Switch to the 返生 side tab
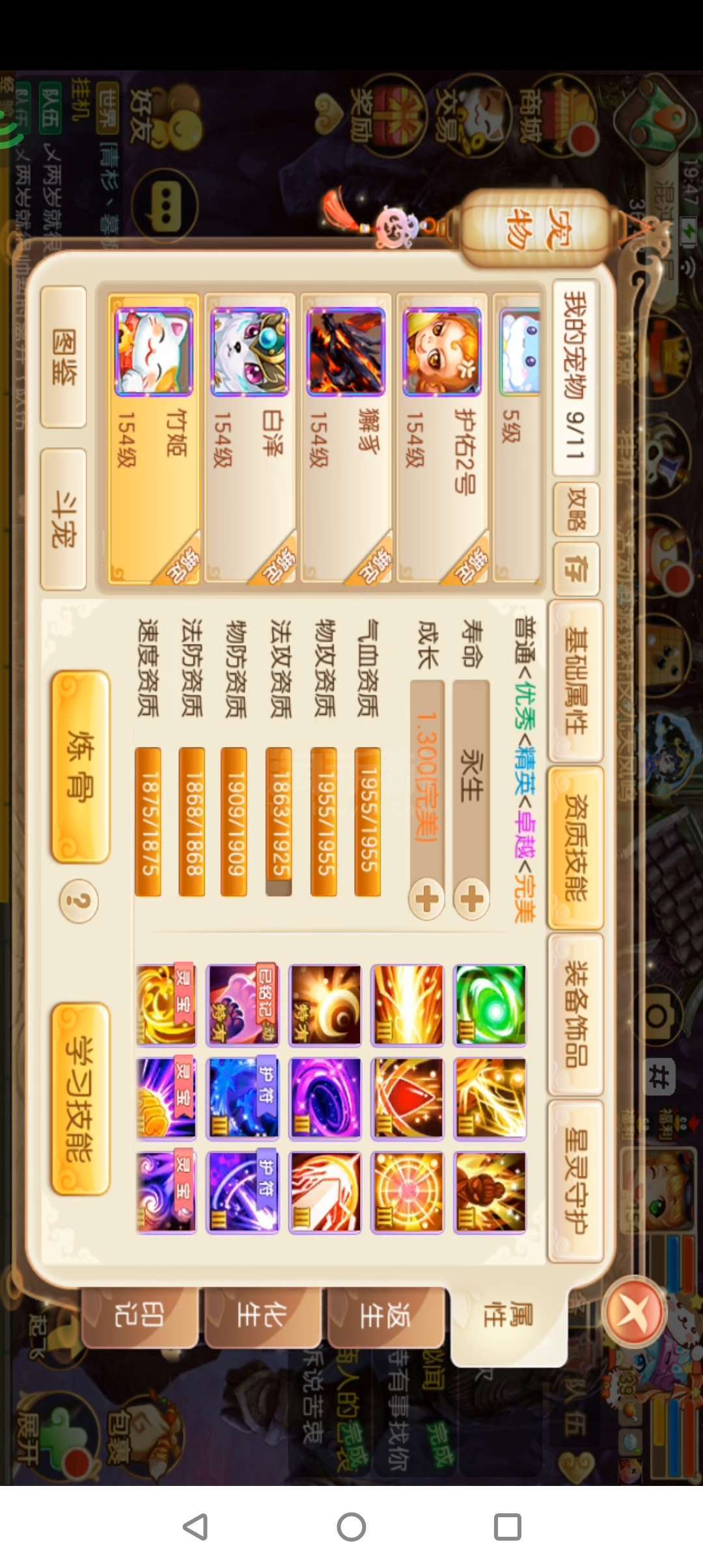The image size is (703, 1568). 387,1316
